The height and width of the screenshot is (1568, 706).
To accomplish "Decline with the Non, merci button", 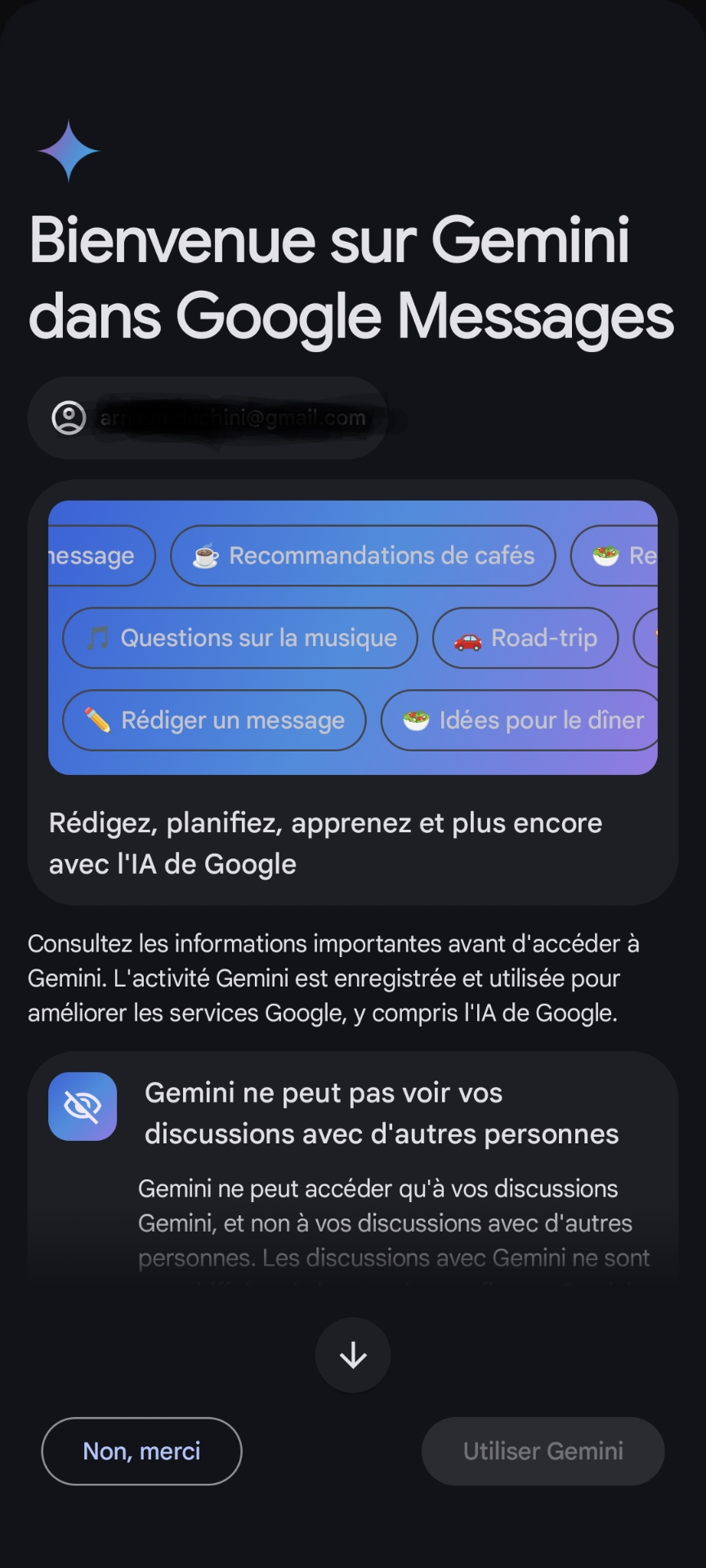I will tap(141, 1450).
